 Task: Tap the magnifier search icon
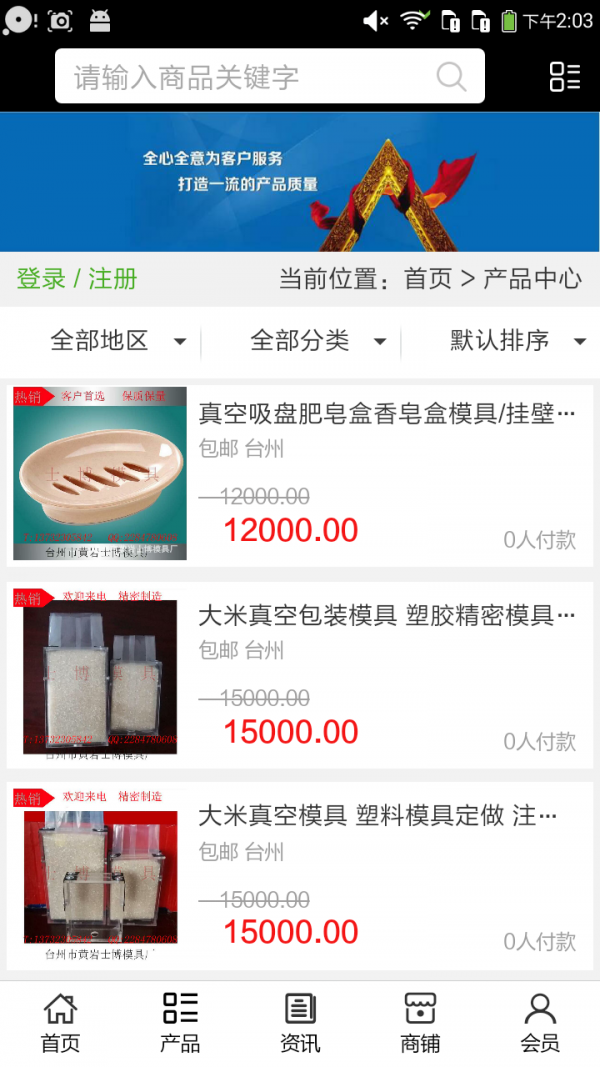tap(451, 77)
